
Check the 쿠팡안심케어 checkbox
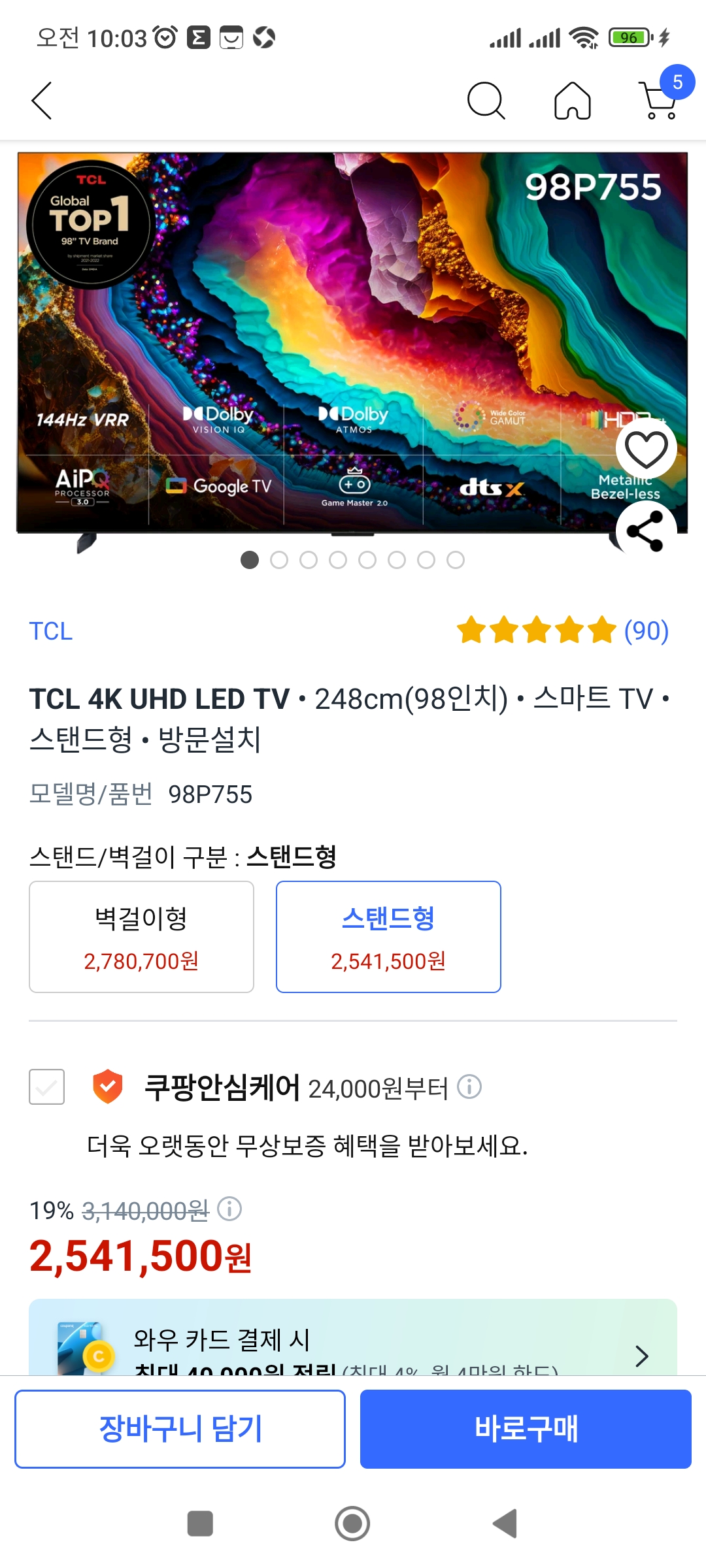(x=47, y=1086)
